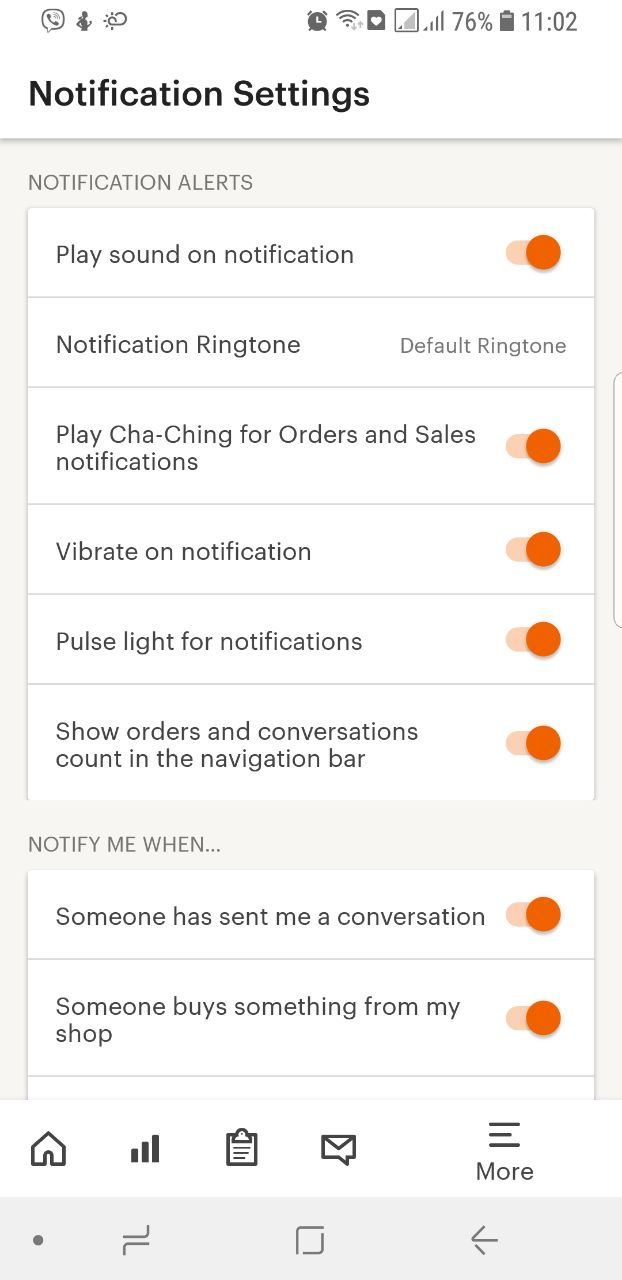Viewport: 622px width, 1280px height.
Task: Disable Cha-Ching for Orders and Sales
Action: (x=533, y=446)
